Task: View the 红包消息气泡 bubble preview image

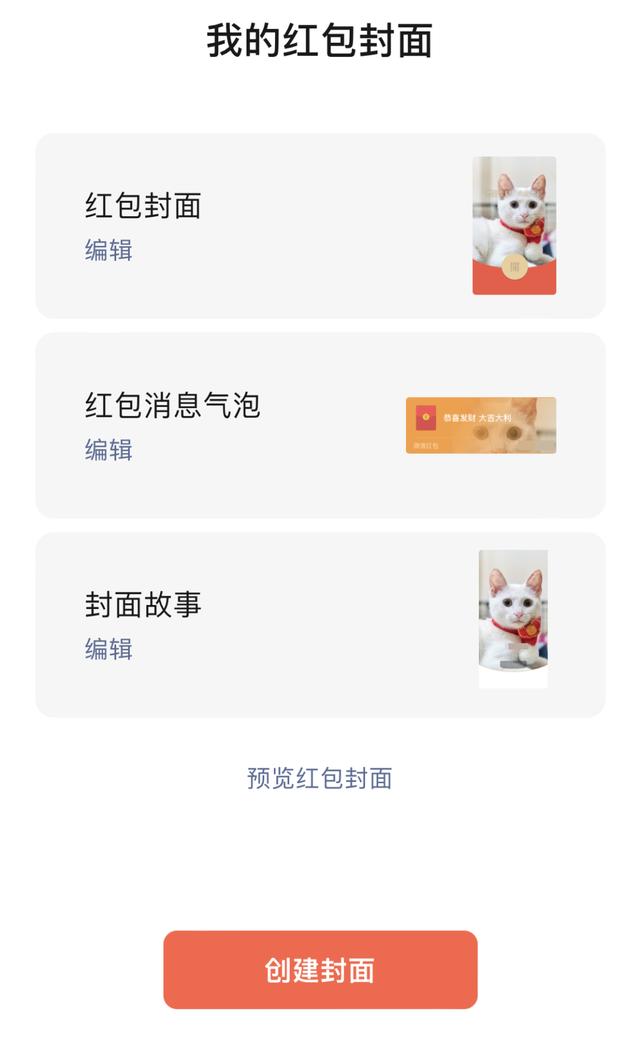Action: coord(480,425)
